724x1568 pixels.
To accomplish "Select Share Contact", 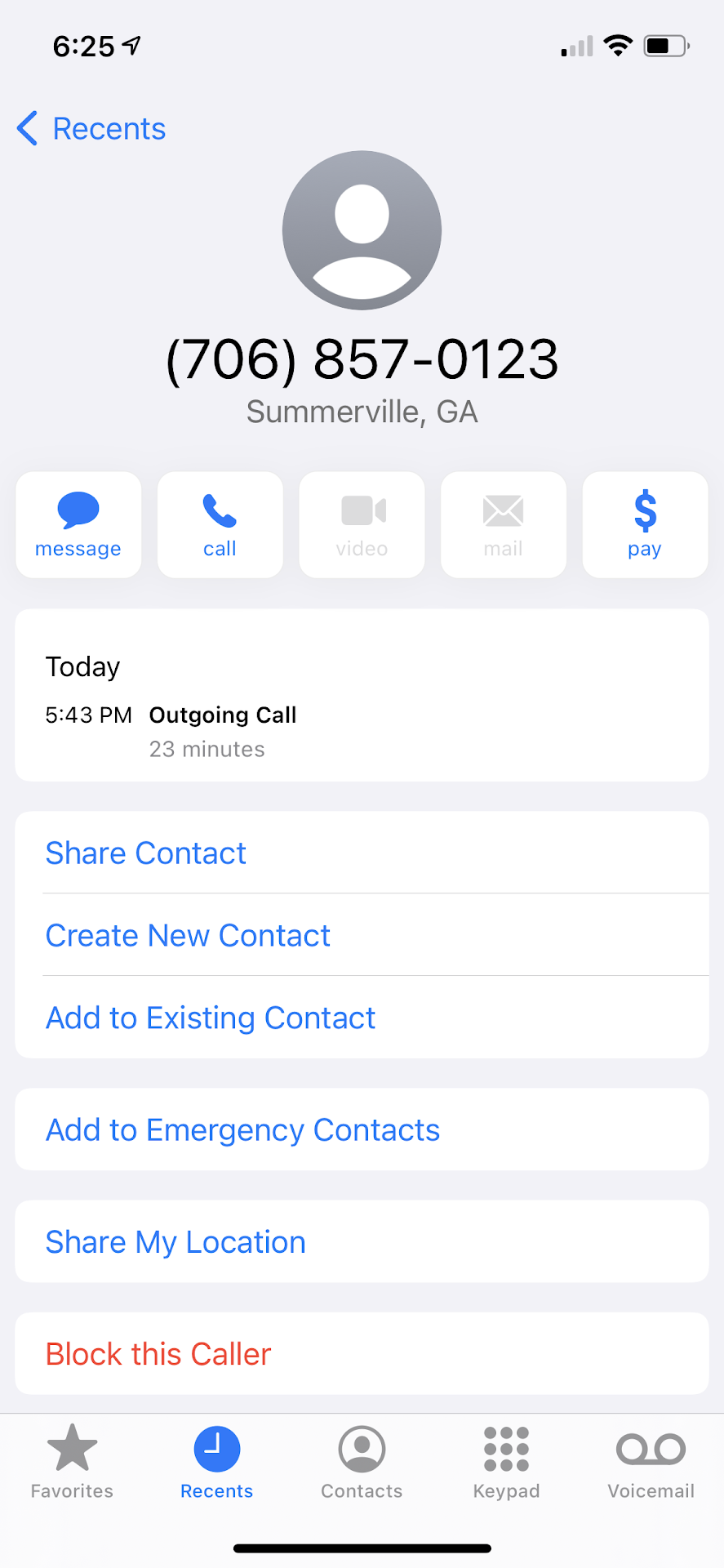I will pyautogui.click(x=146, y=853).
